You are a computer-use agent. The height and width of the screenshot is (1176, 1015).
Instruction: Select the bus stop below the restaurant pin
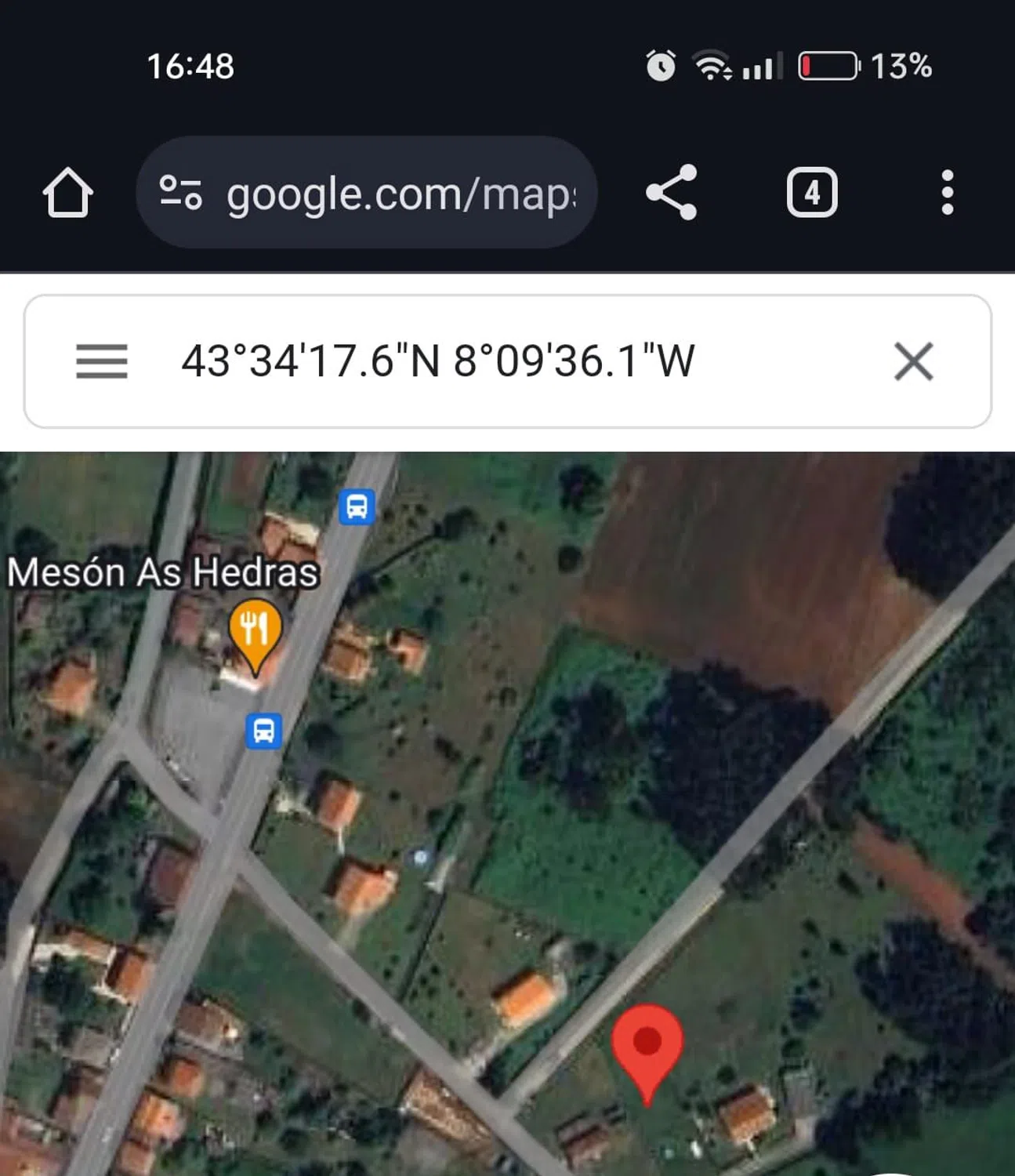click(264, 731)
